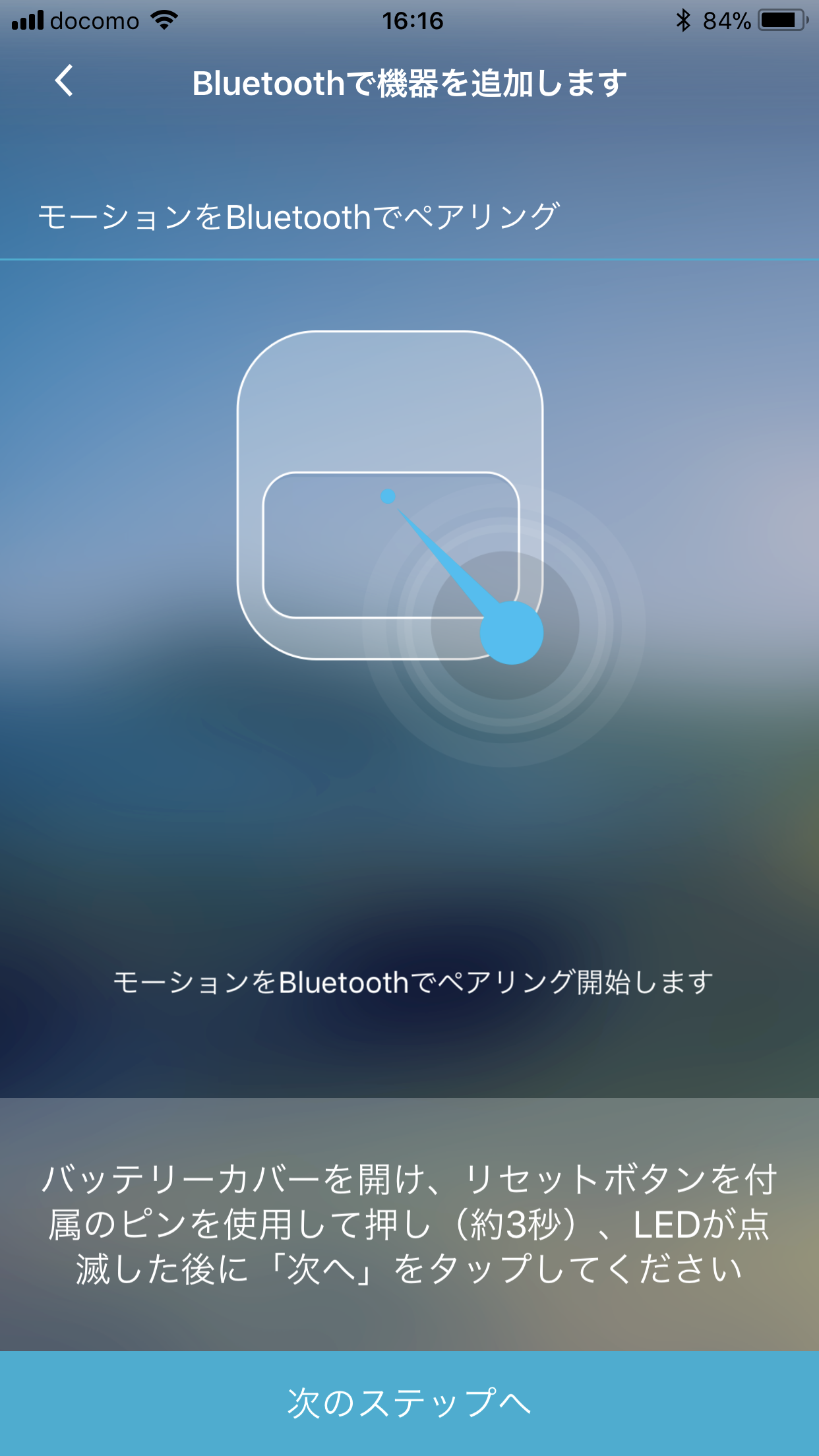This screenshot has width=819, height=1456.
Task: Tap the Bluetooth icon in the status bar
Action: coord(682,20)
